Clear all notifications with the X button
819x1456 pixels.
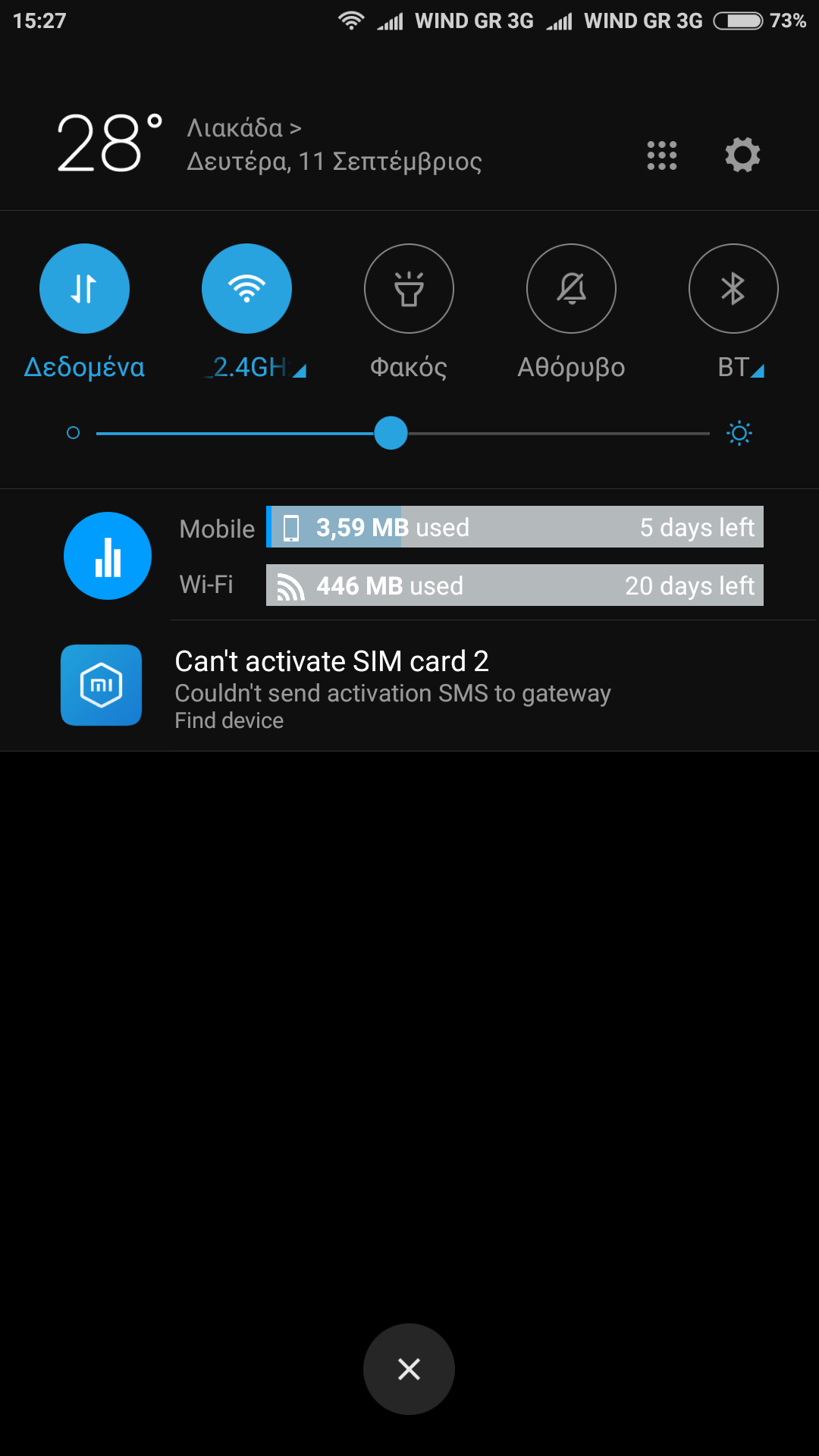[409, 1369]
